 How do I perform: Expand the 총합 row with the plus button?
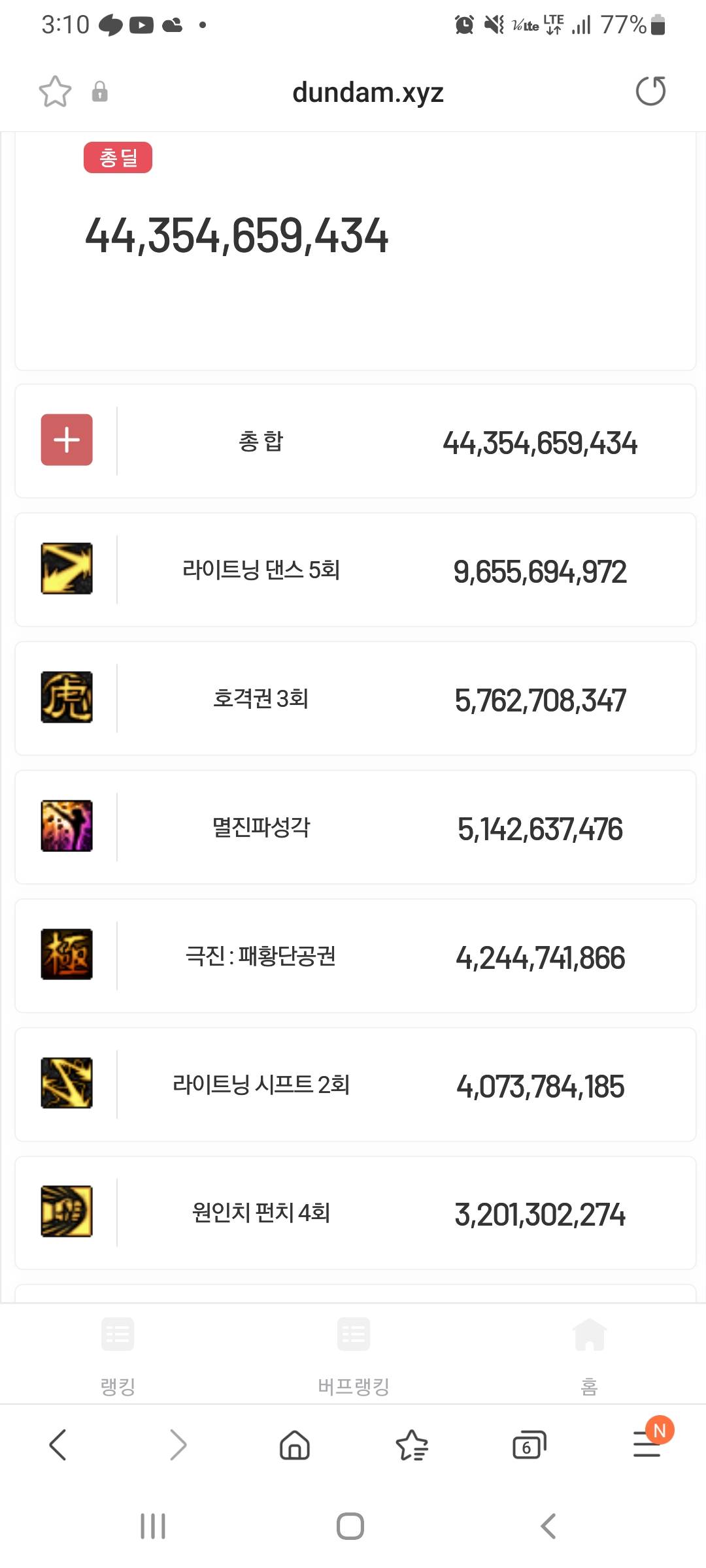[x=67, y=440]
